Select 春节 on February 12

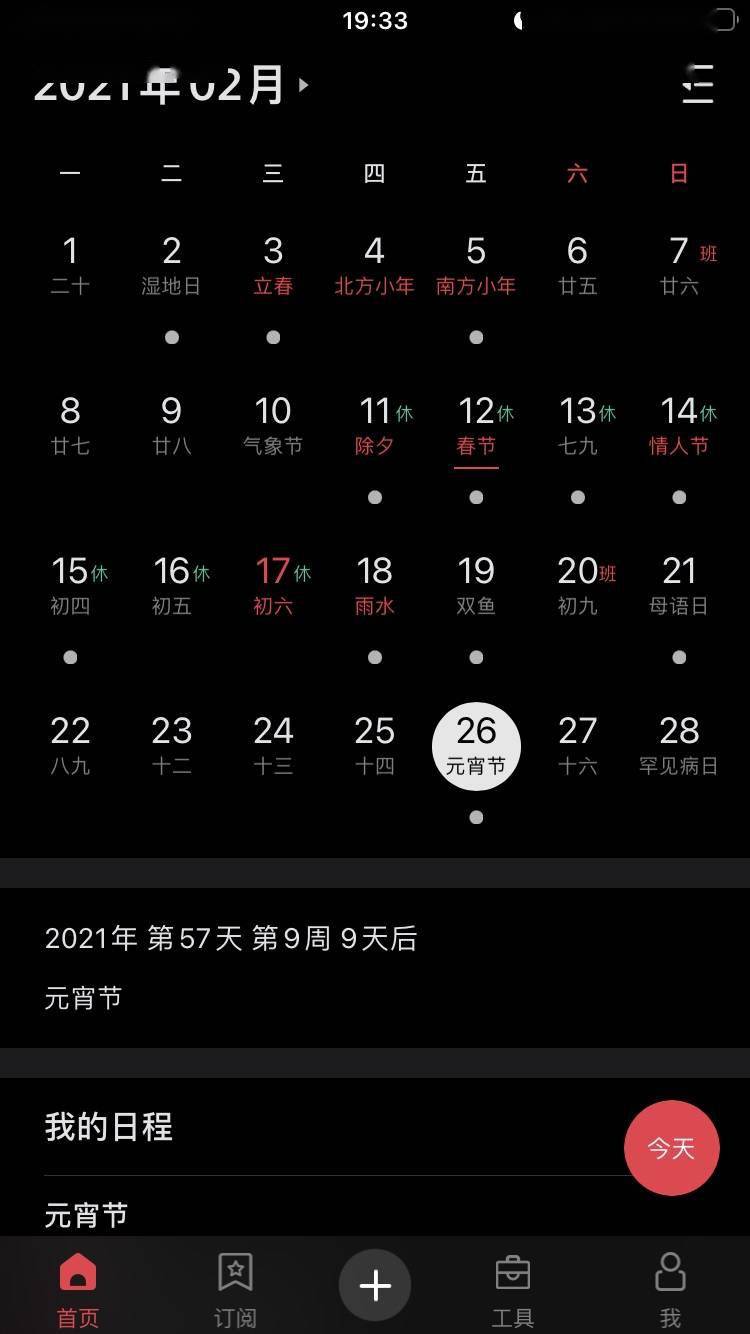coord(476,425)
